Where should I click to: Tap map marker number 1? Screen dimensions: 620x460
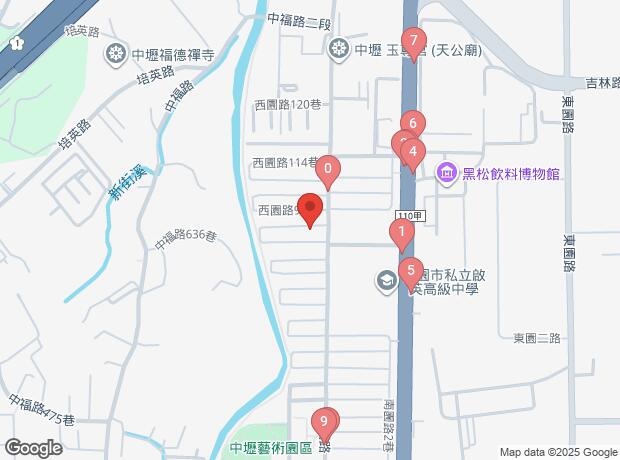401,235
